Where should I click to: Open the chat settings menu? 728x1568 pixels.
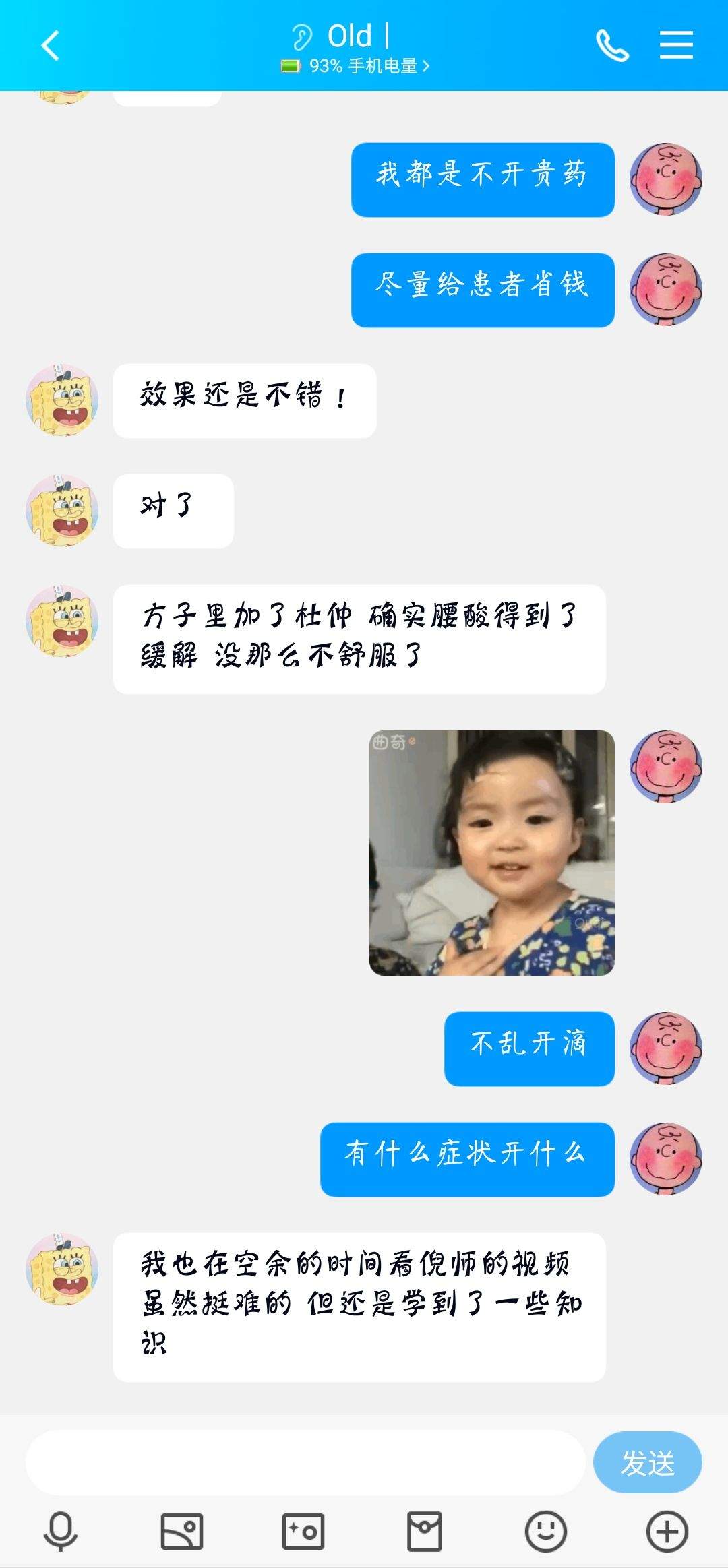676,45
